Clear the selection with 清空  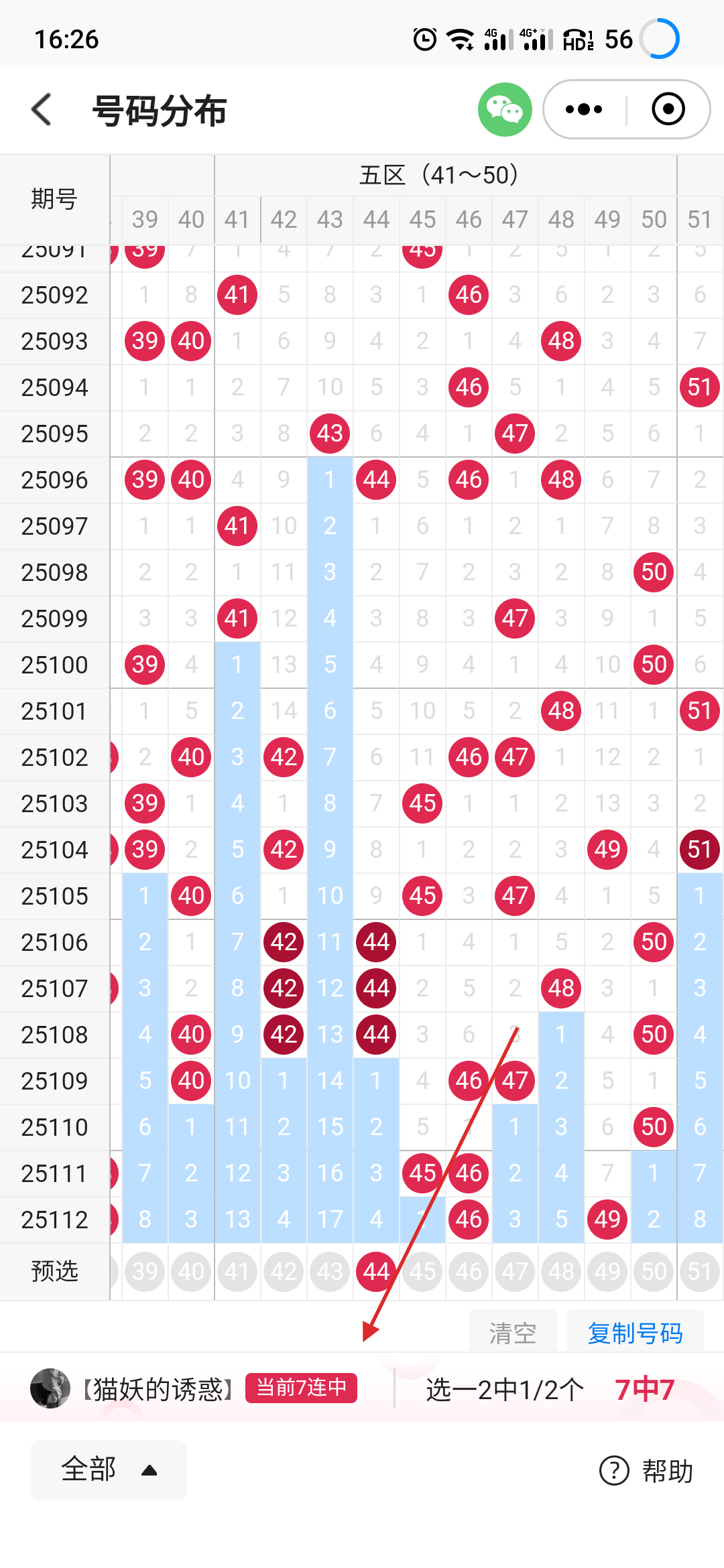[513, 1333]
